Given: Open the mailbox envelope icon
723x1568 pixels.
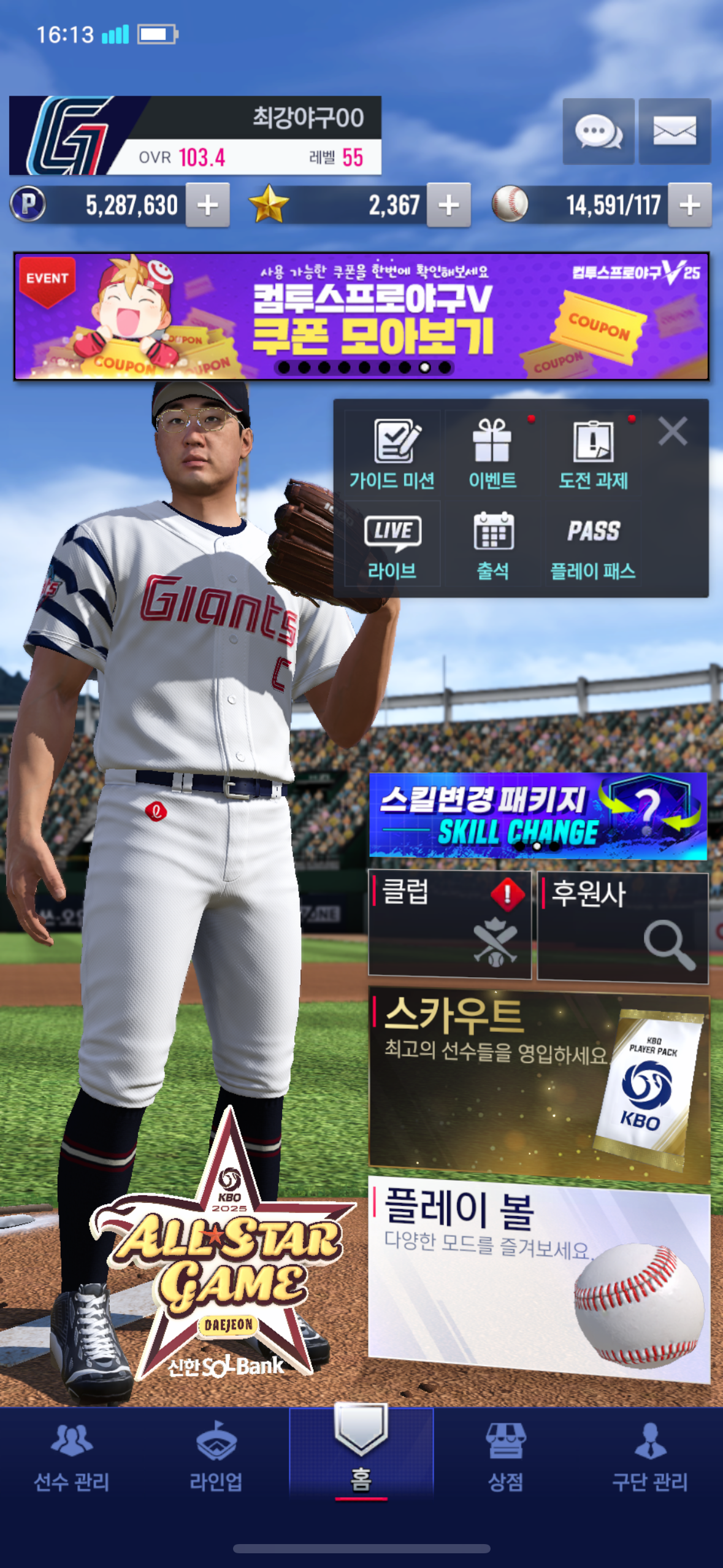Looking at the screenshot, I should (x=675, y=131).
